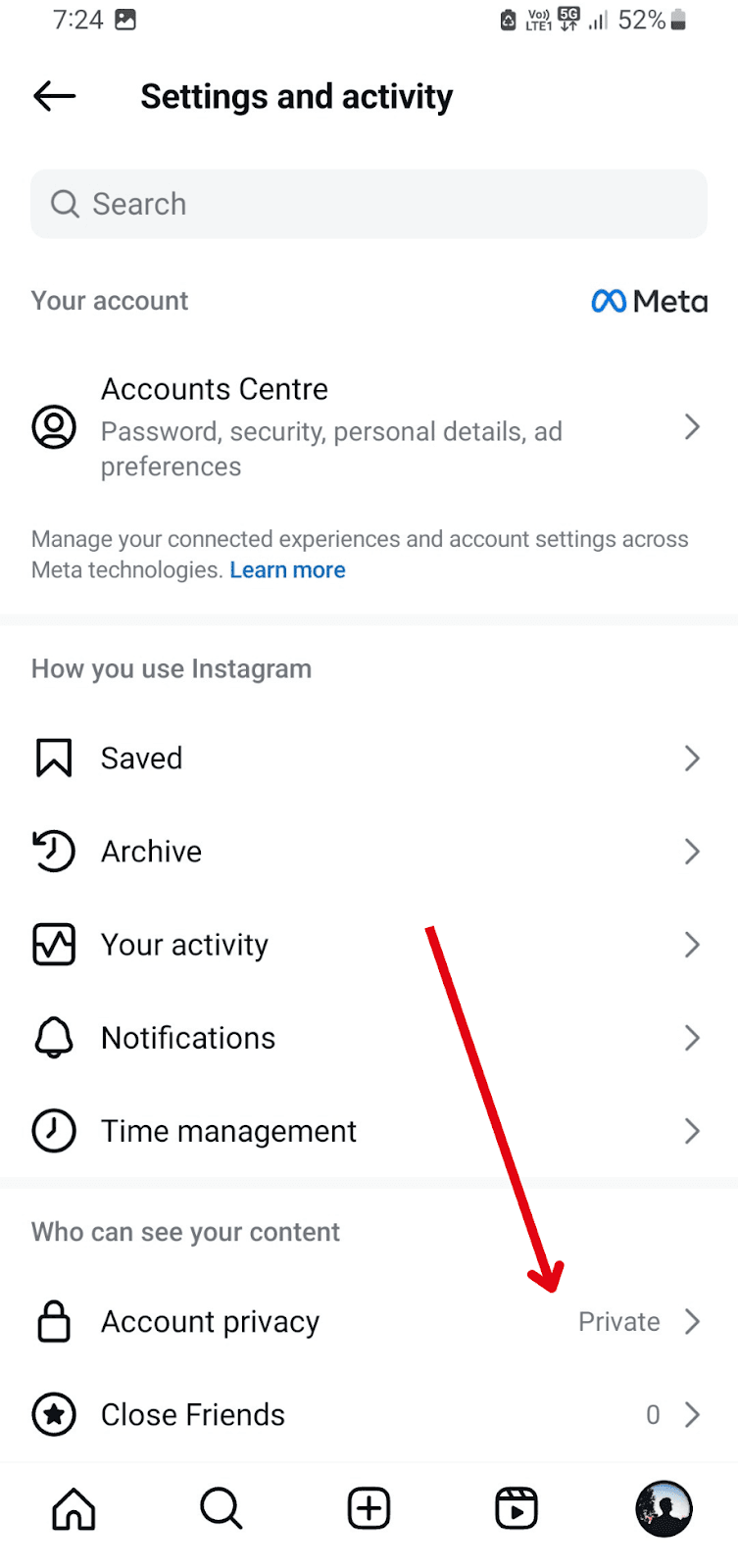Open the create post plus icon
This screenshot has width=738, height=1568.
tap(369, 1509)
